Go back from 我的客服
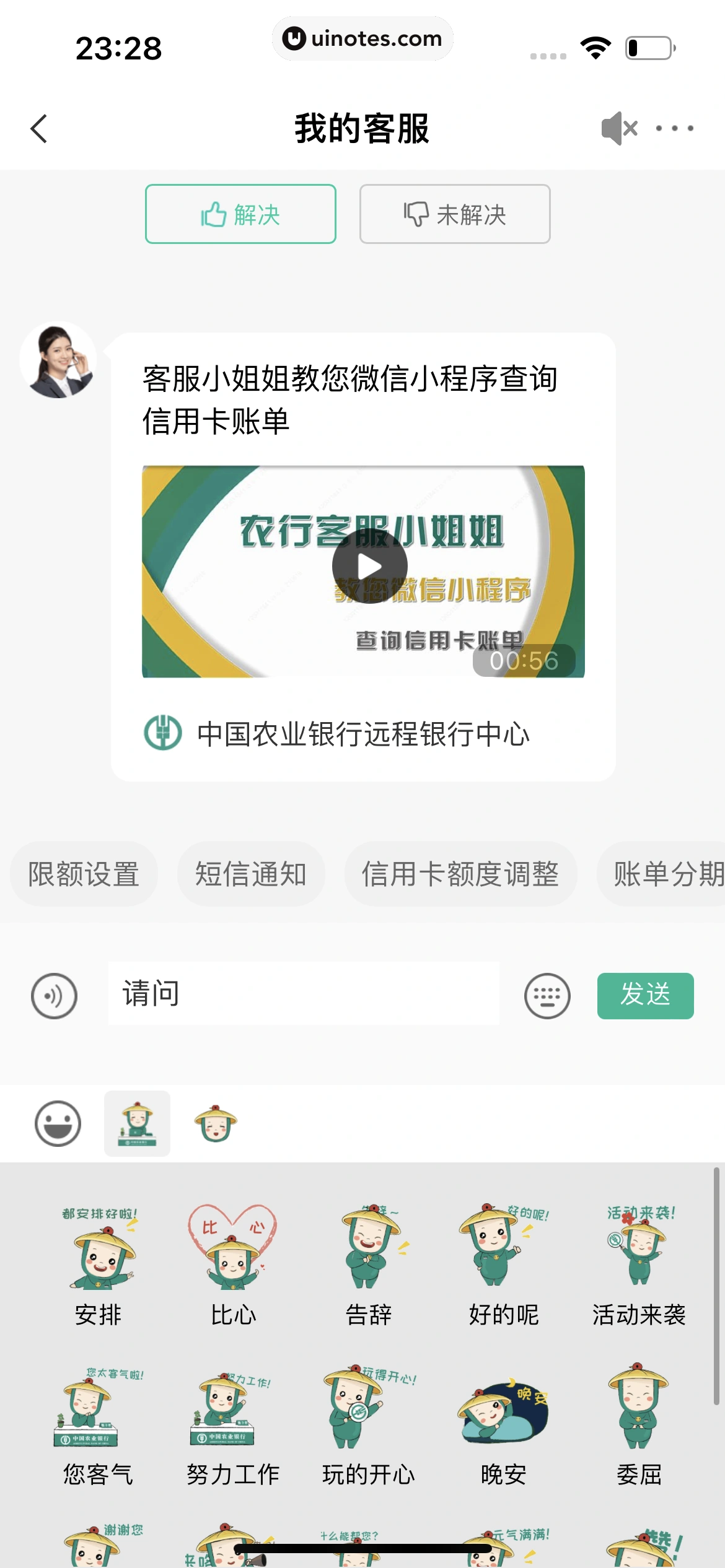Image resolution: width=725 pixels, height=1568 pixels. [39, 129]
